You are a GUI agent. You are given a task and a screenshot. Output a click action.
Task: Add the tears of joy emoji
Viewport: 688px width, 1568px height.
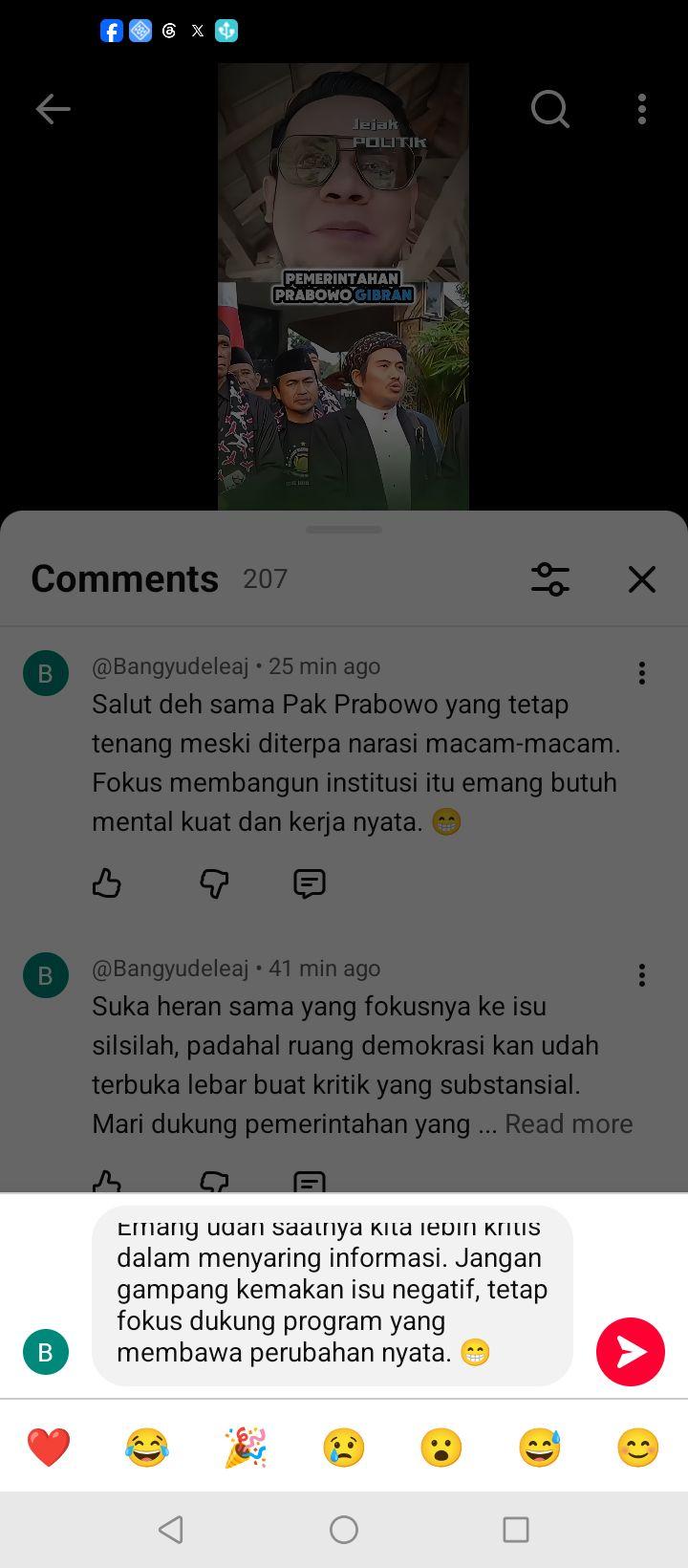point(147,1448)
